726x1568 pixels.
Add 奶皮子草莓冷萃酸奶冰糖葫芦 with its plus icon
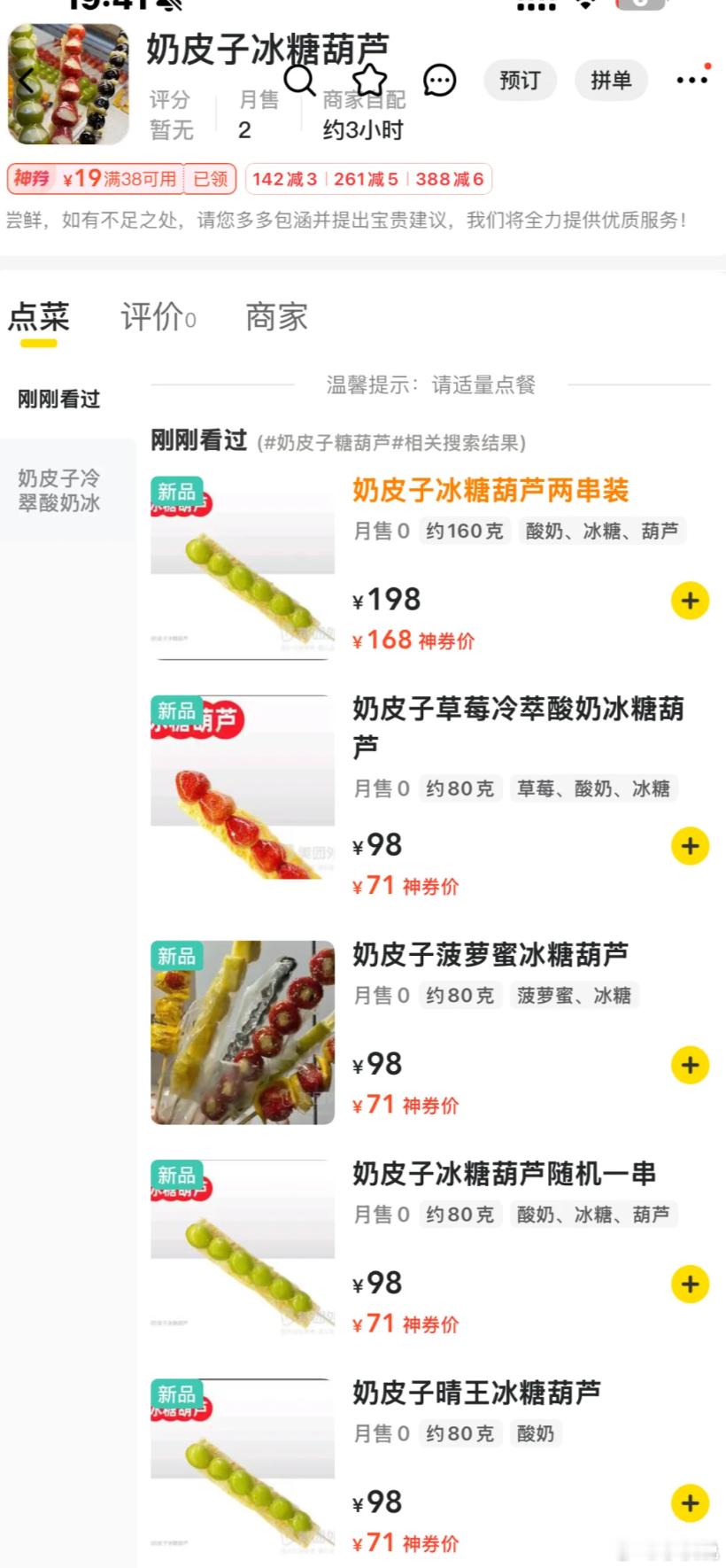[x=690, y=846]
